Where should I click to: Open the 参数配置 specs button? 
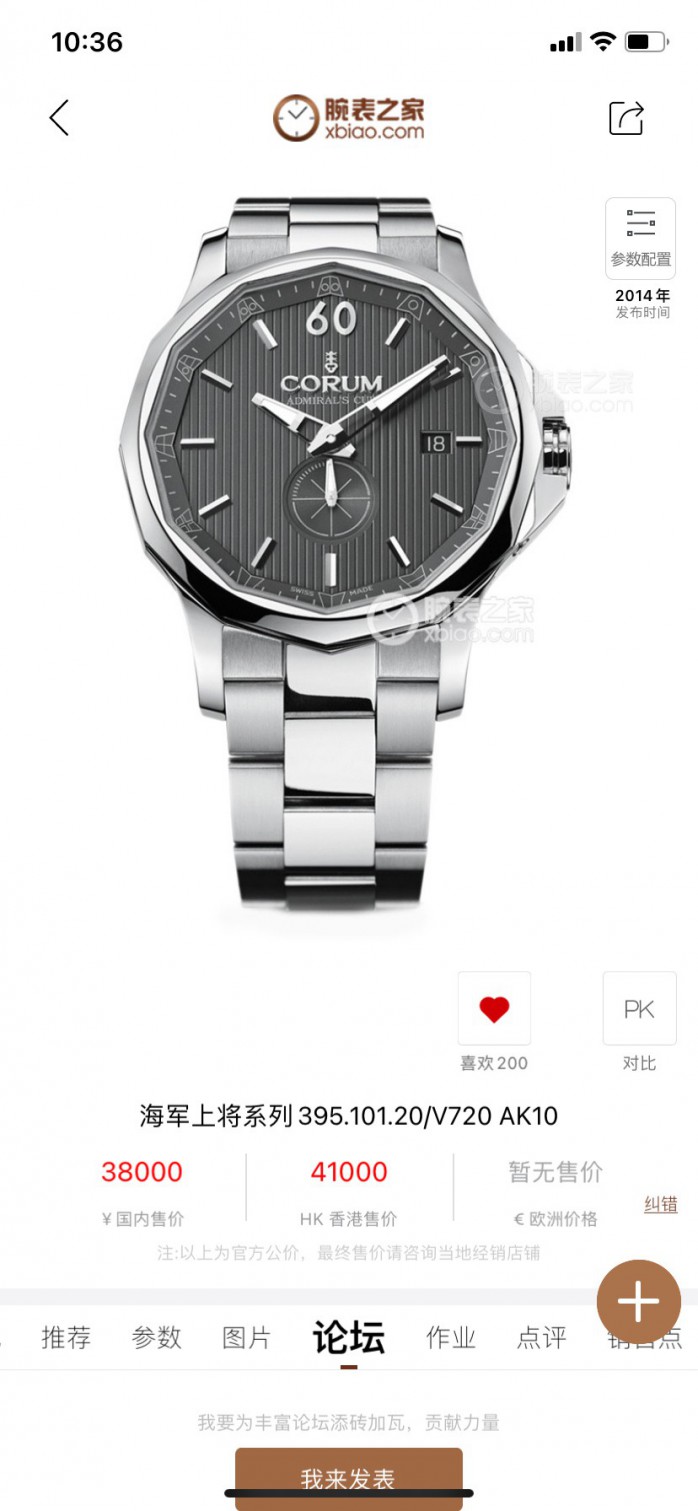click(640, 237)
